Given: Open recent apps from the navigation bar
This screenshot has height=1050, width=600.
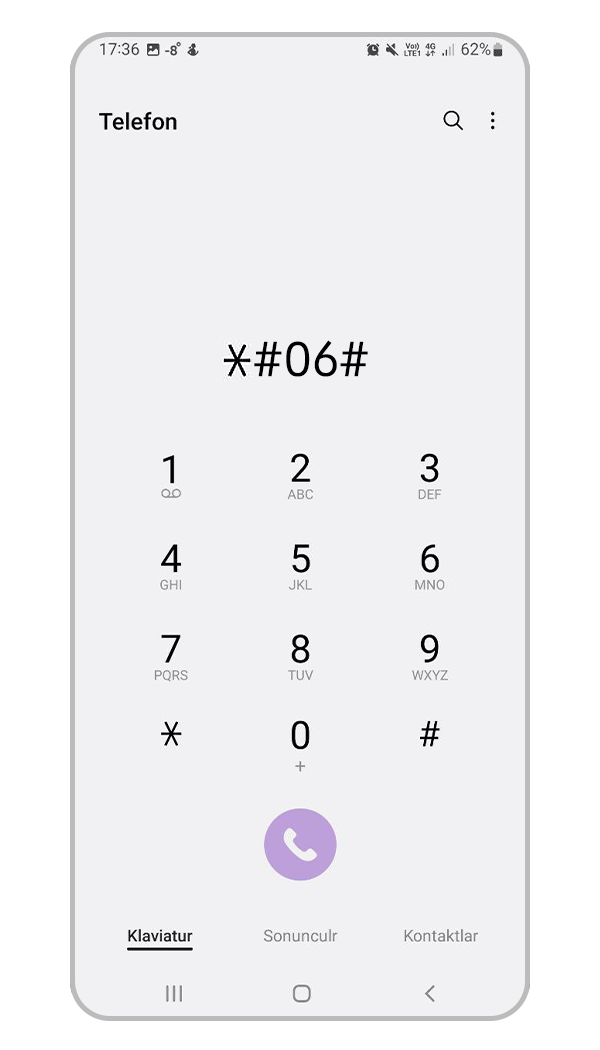Looking at the screenshot, I should pos(174,993).
